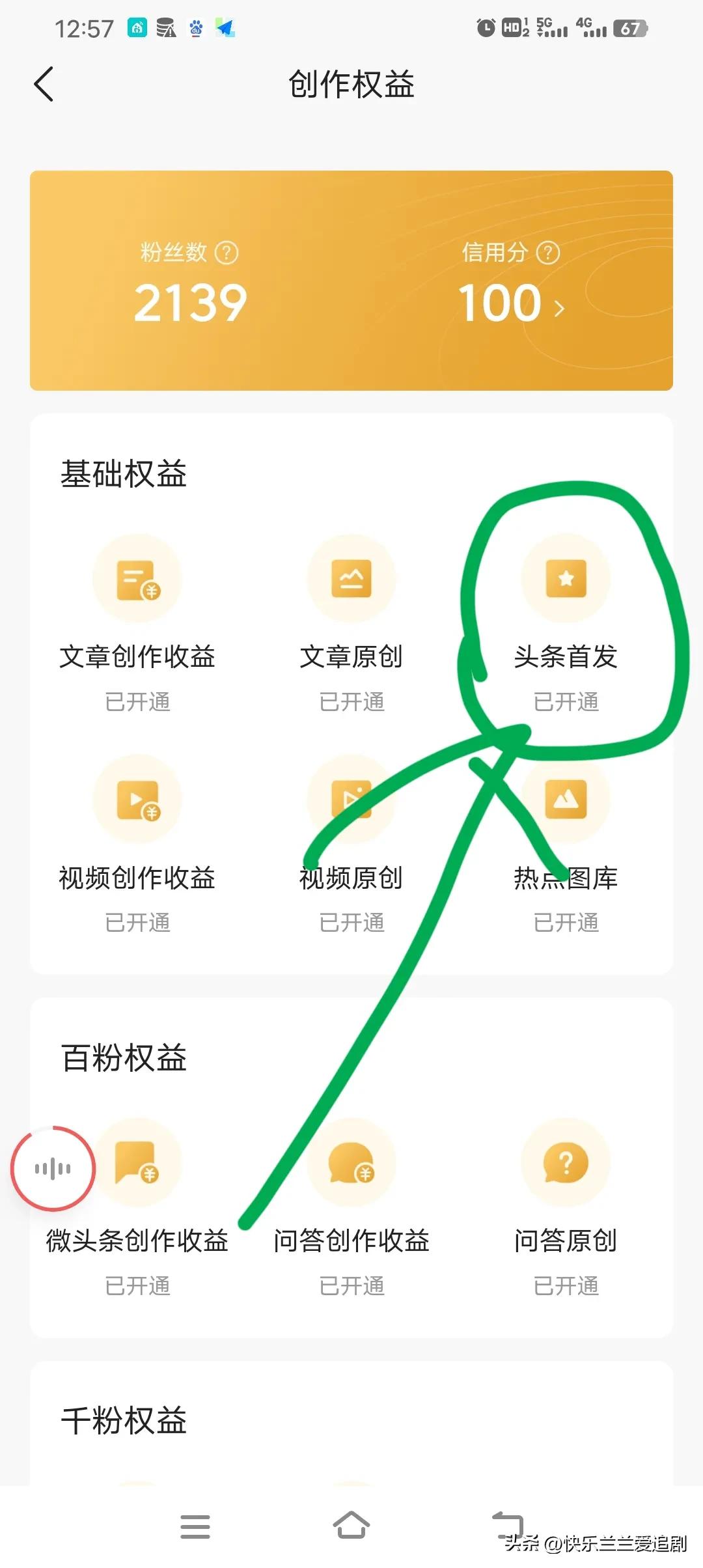Switch to the 百粉权益 section
Screen dimensions: 703x1568
pos(122,1058)
